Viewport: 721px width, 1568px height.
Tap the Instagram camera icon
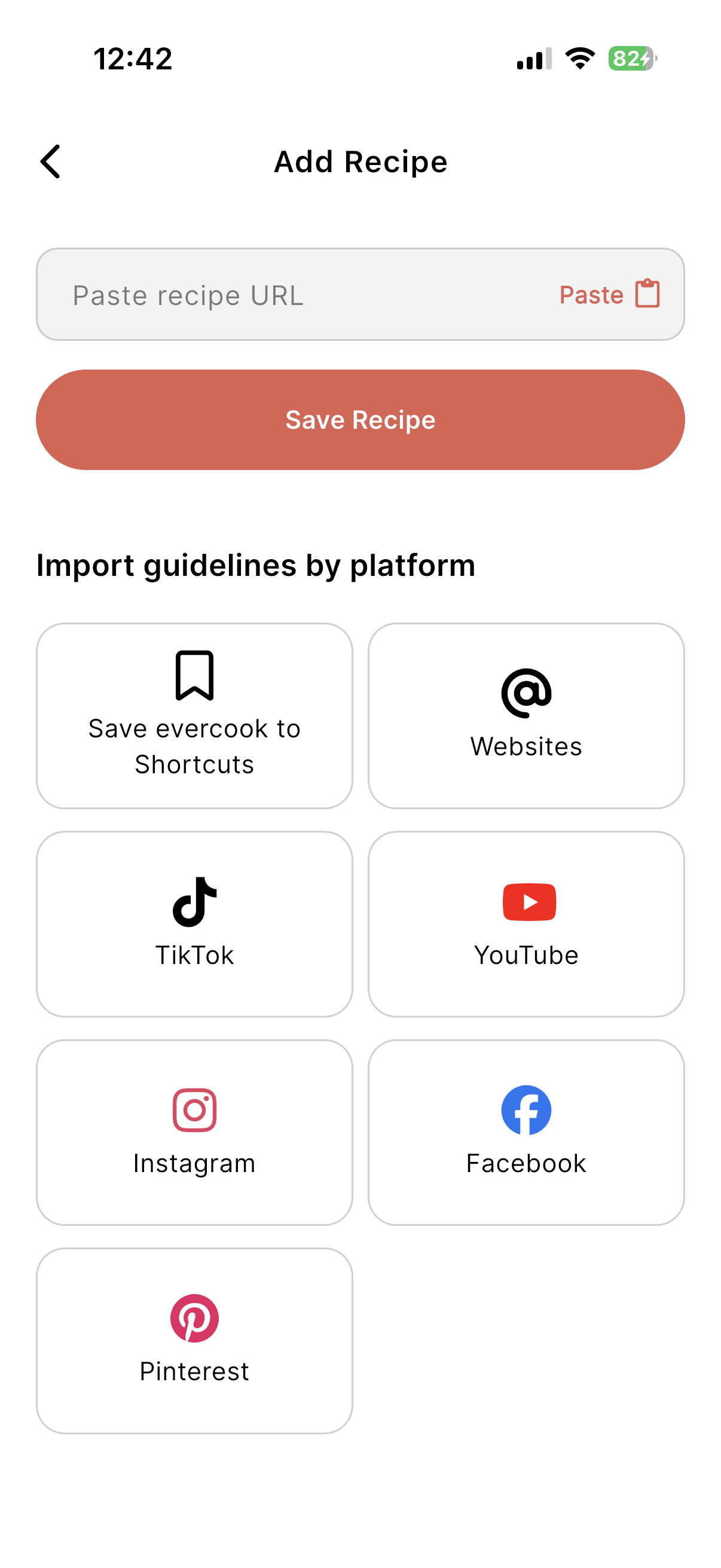pyautogui.click(x=194, y=1111)
